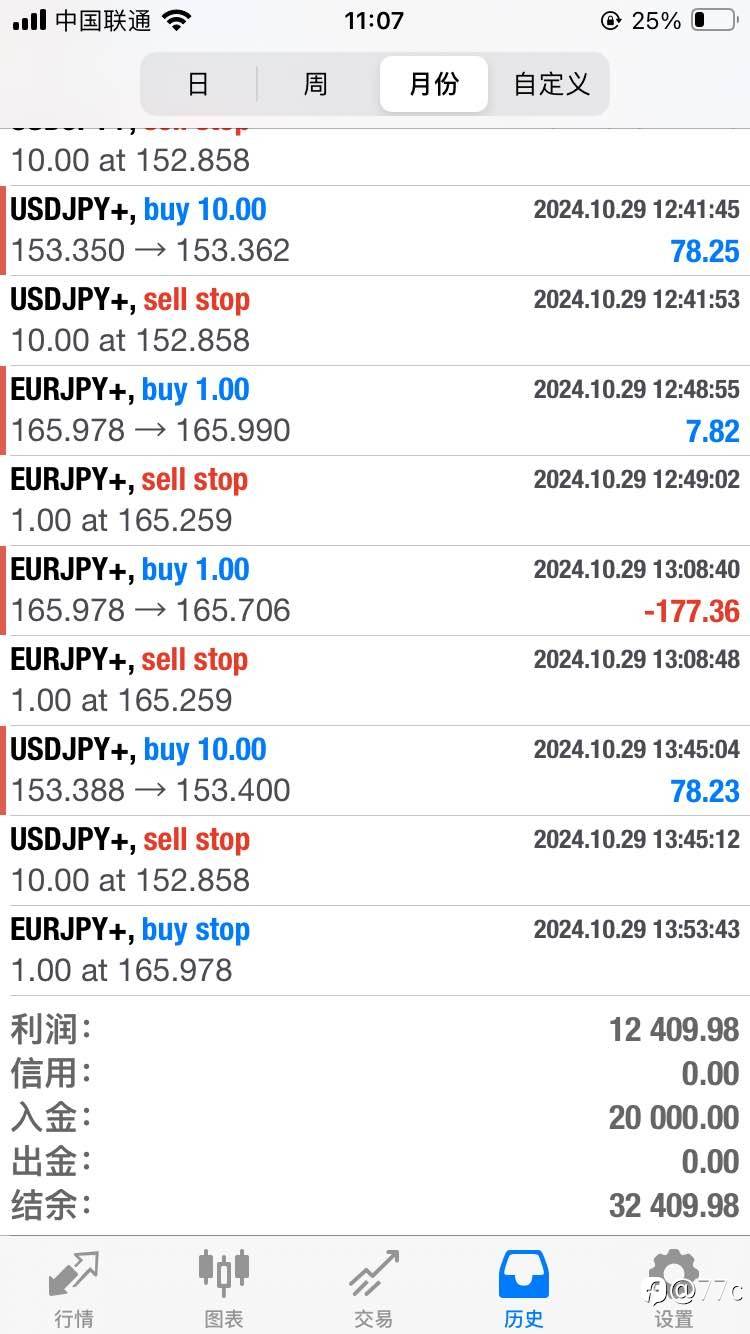This screenshot has width=750, height=1334.
Task: Expand the USDJPY+ buy deal at 13:45:04
Action: [x=375, y=770]
